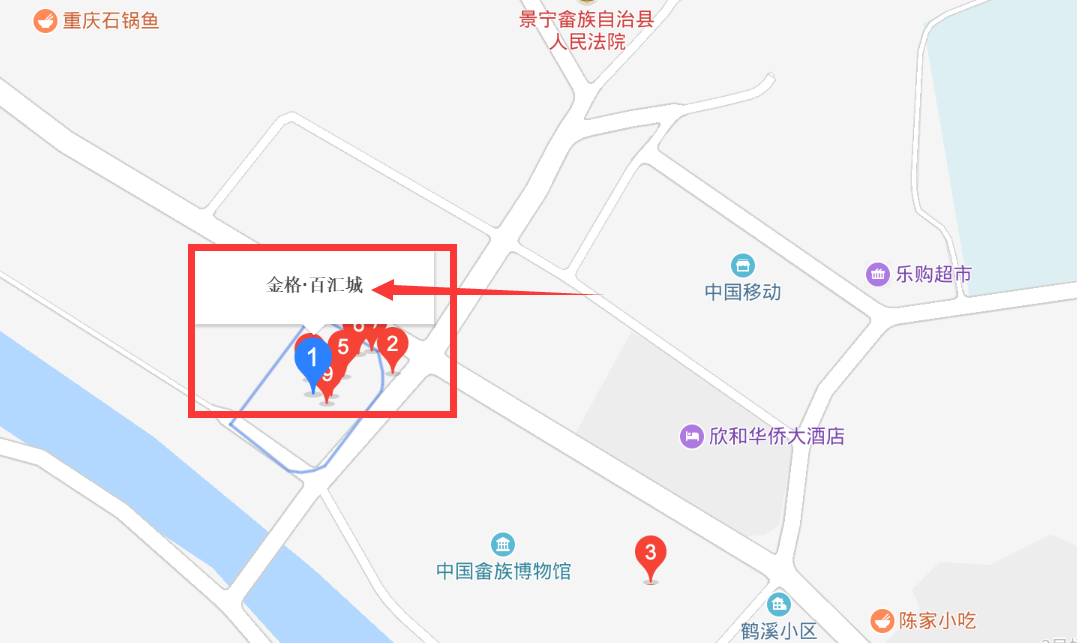Open the 金格·百汇城 info popup
Screen dimensions: 1077x643
(314, 286)
